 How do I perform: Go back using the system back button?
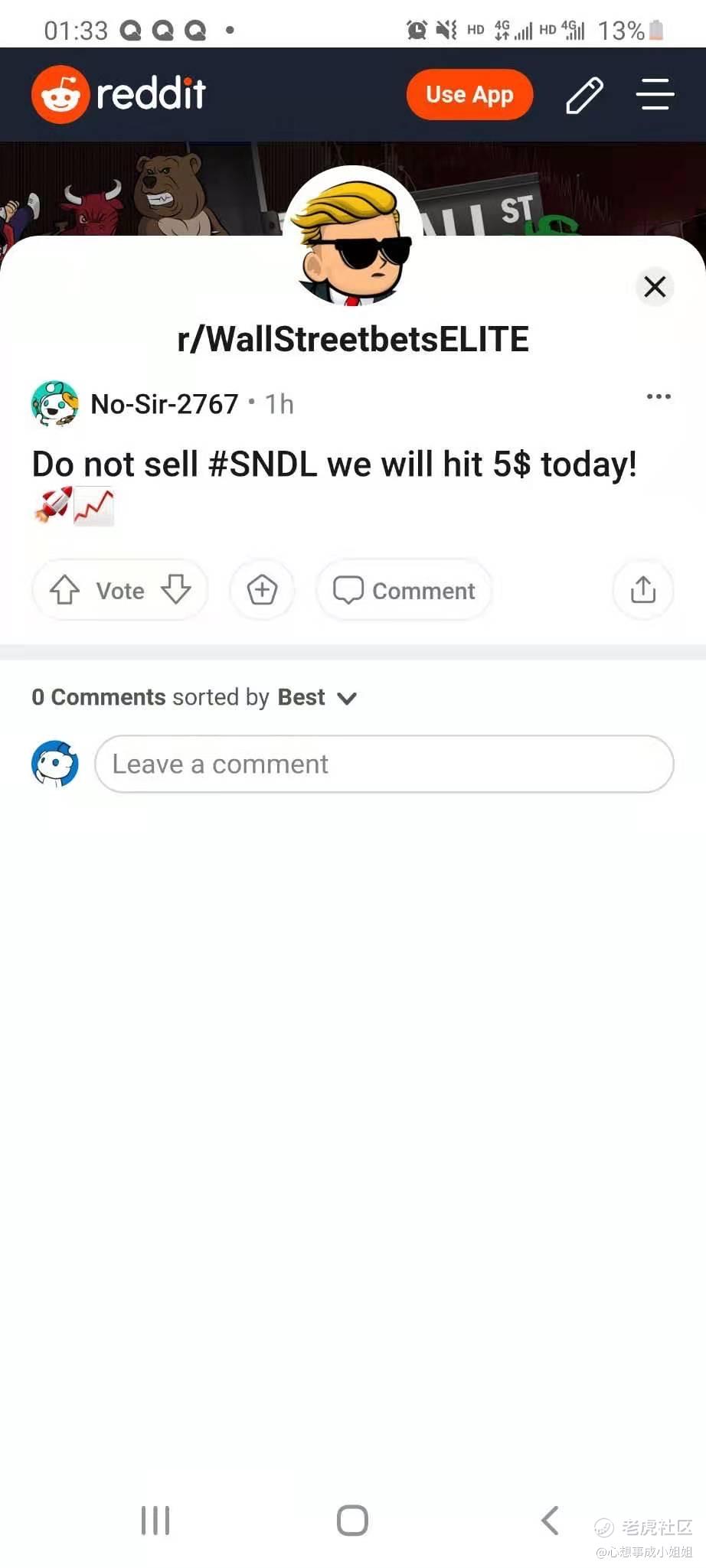click(550, 1521)
